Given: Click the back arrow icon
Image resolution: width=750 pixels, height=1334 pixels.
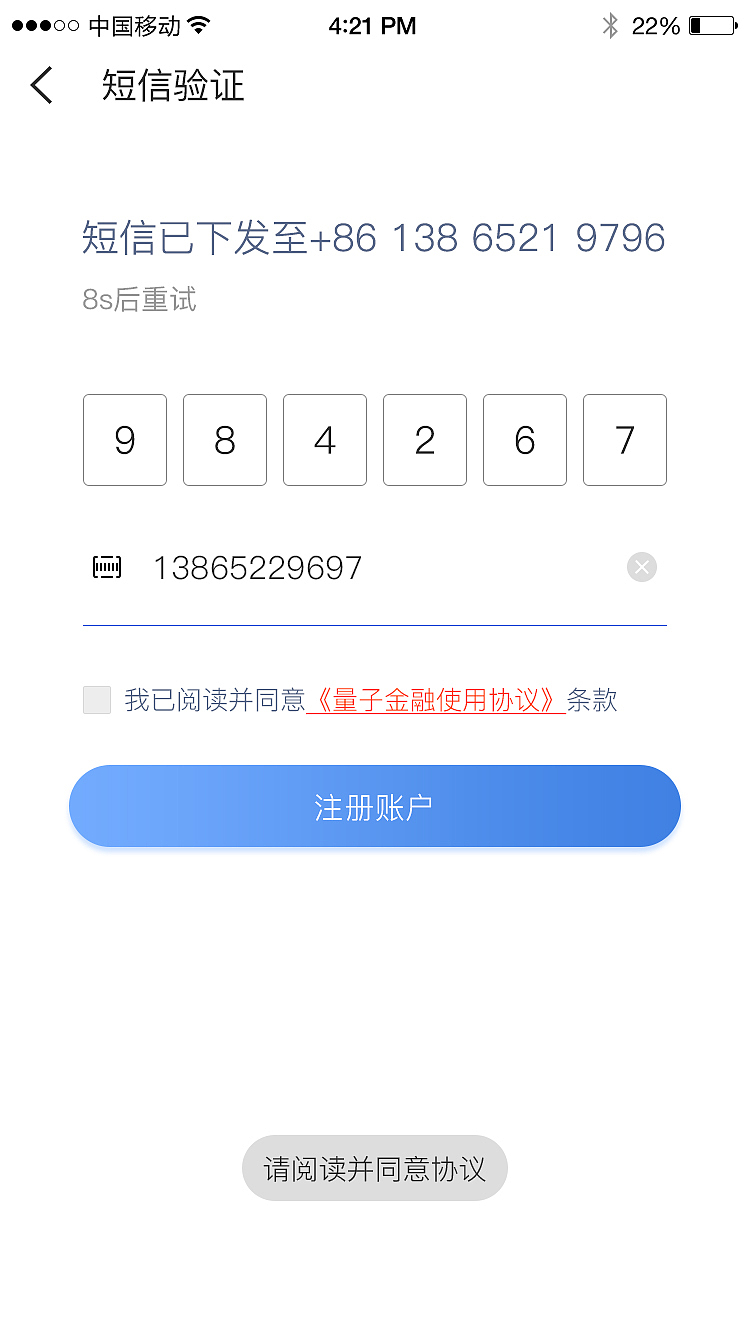Looking at the screenshot, I should tap(41, 86).
